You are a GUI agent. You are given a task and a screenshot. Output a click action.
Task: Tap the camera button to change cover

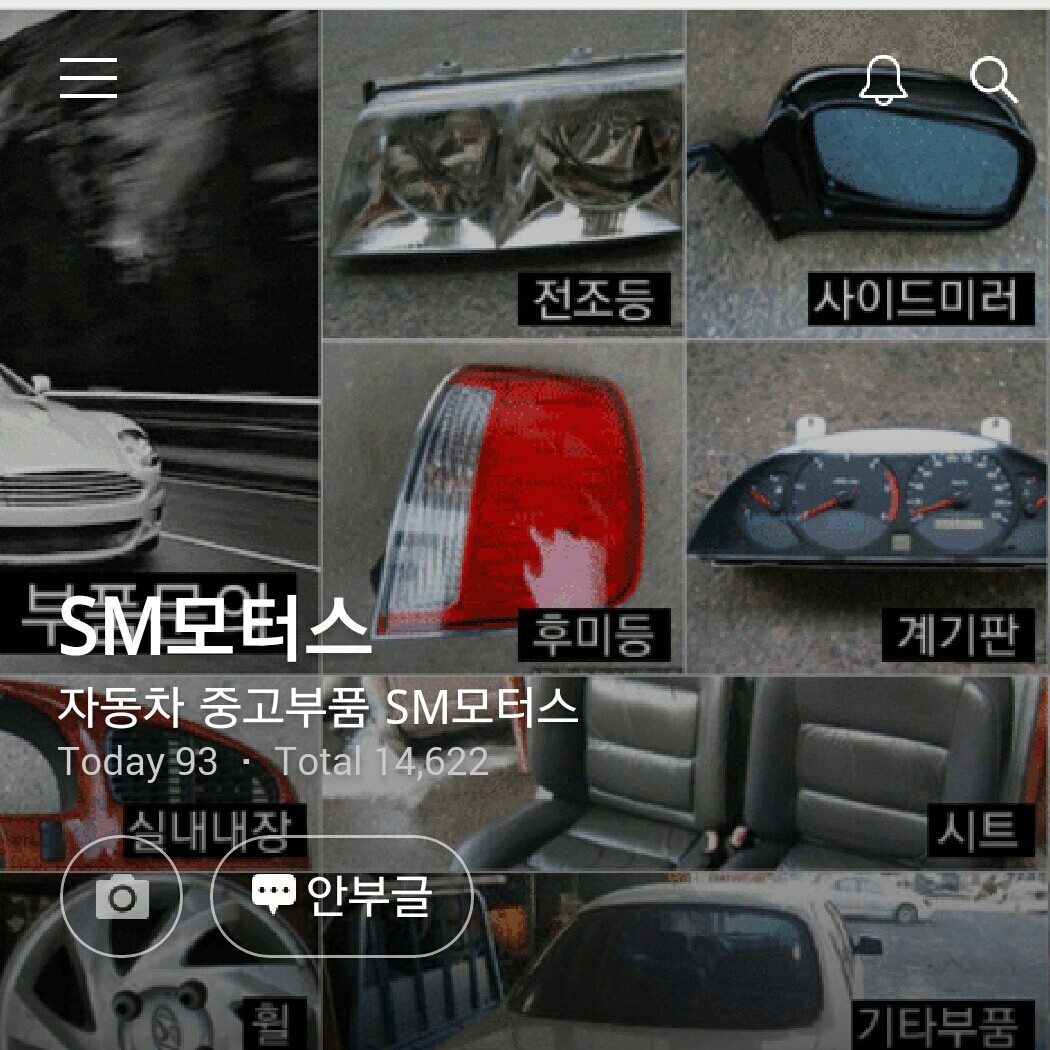[122, 897]
